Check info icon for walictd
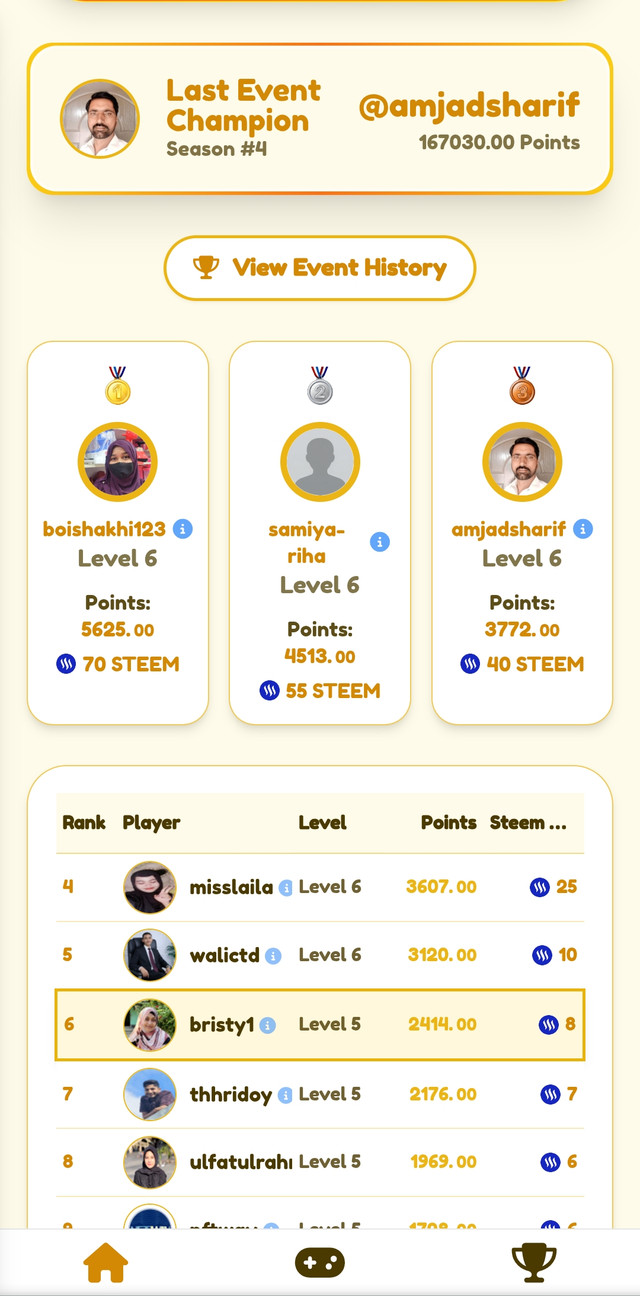This screenshot has height=1296, width=640. [273, 956]
